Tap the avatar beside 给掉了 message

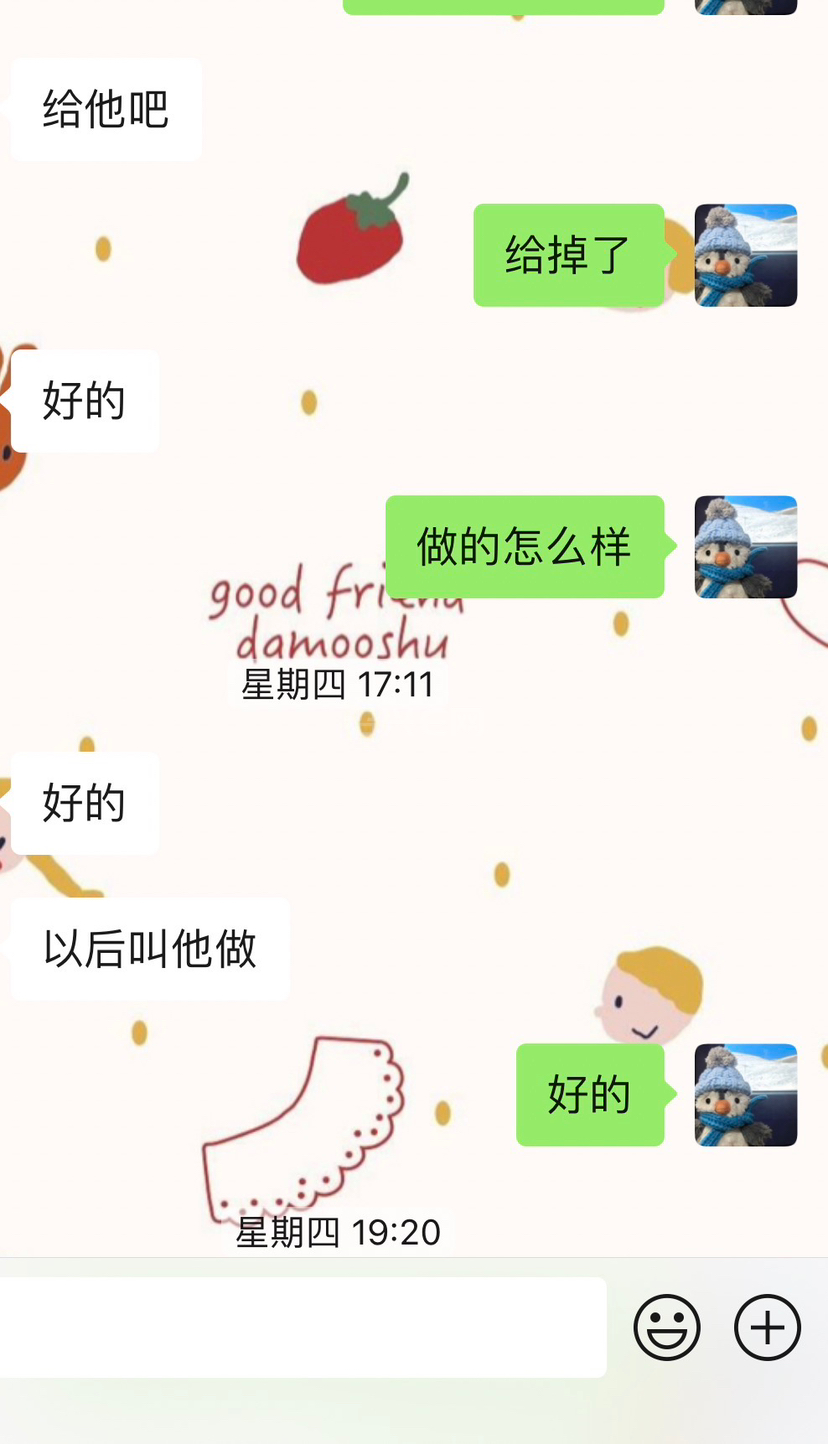tap(746, 255)
